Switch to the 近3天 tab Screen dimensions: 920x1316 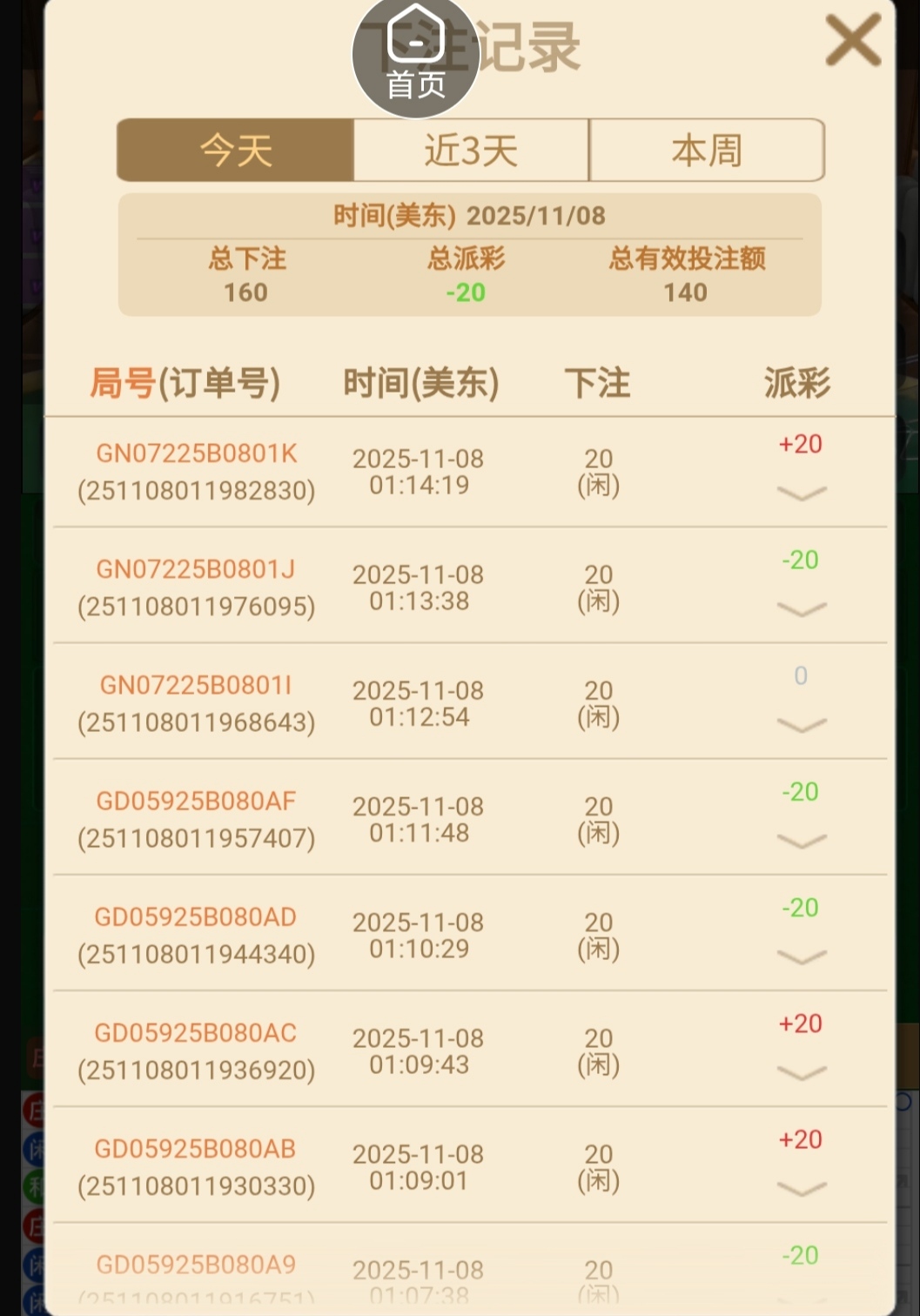[x=471, y=151]
